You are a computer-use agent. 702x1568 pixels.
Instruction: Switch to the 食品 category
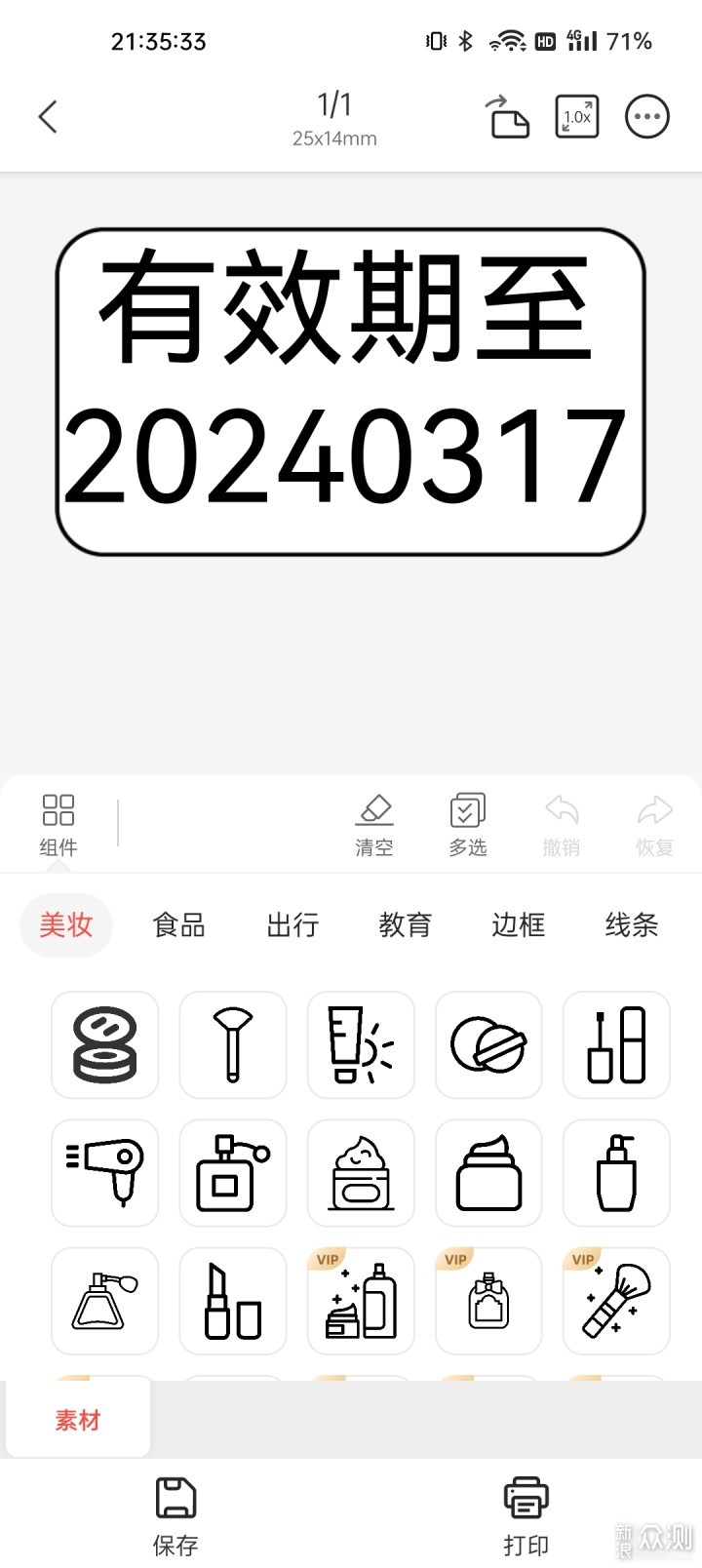pyautogui.click(x=179, y=924)
